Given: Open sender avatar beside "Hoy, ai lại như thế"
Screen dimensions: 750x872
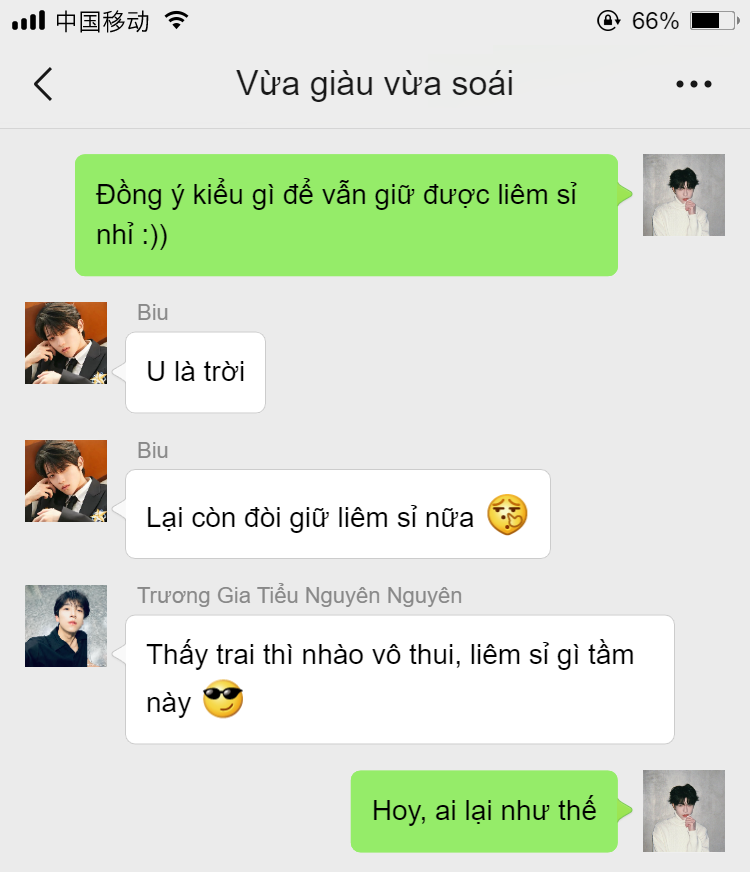Looking at the screenshot, I should pos(683,811).
